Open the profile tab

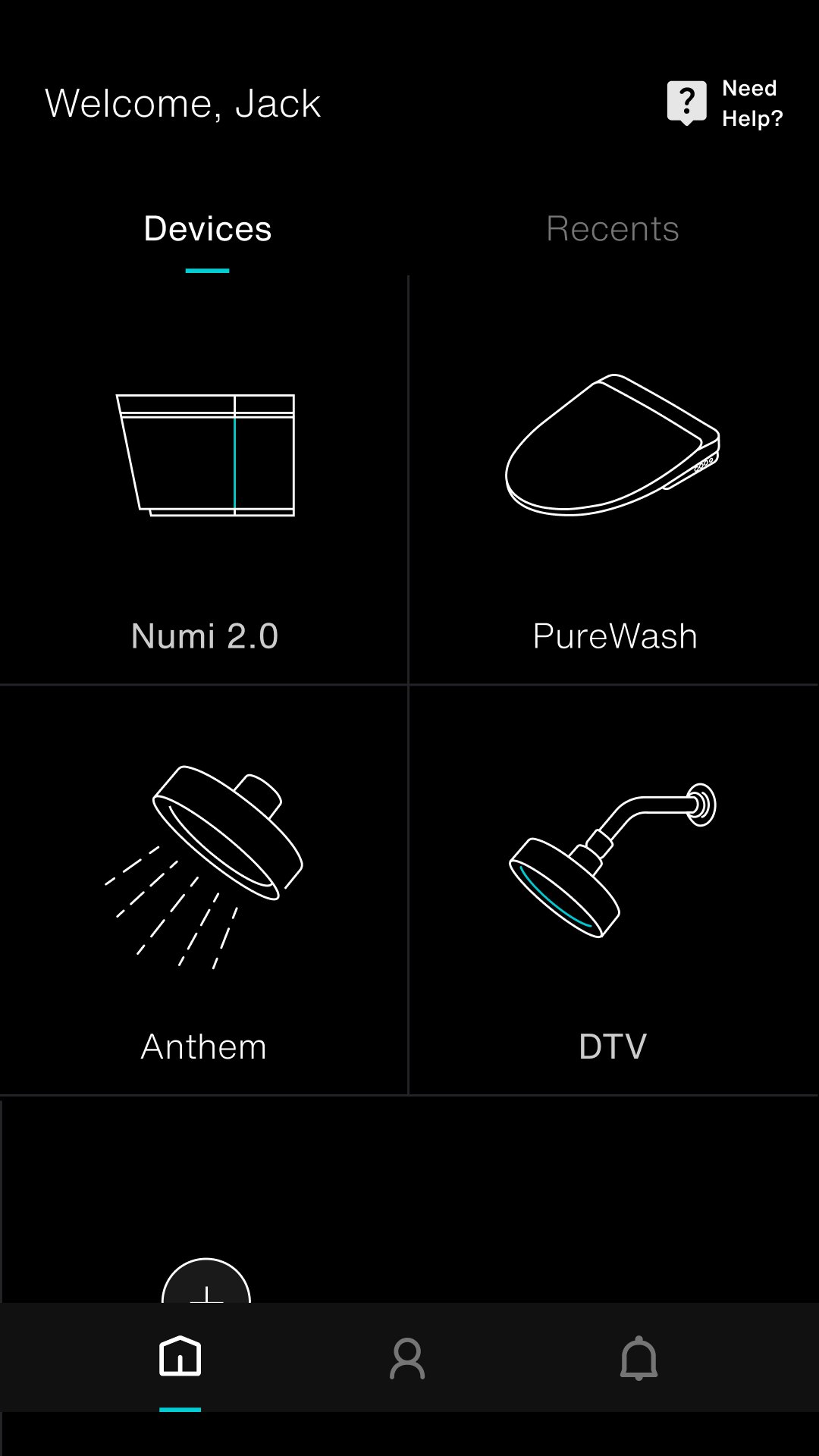point(407,1357)
